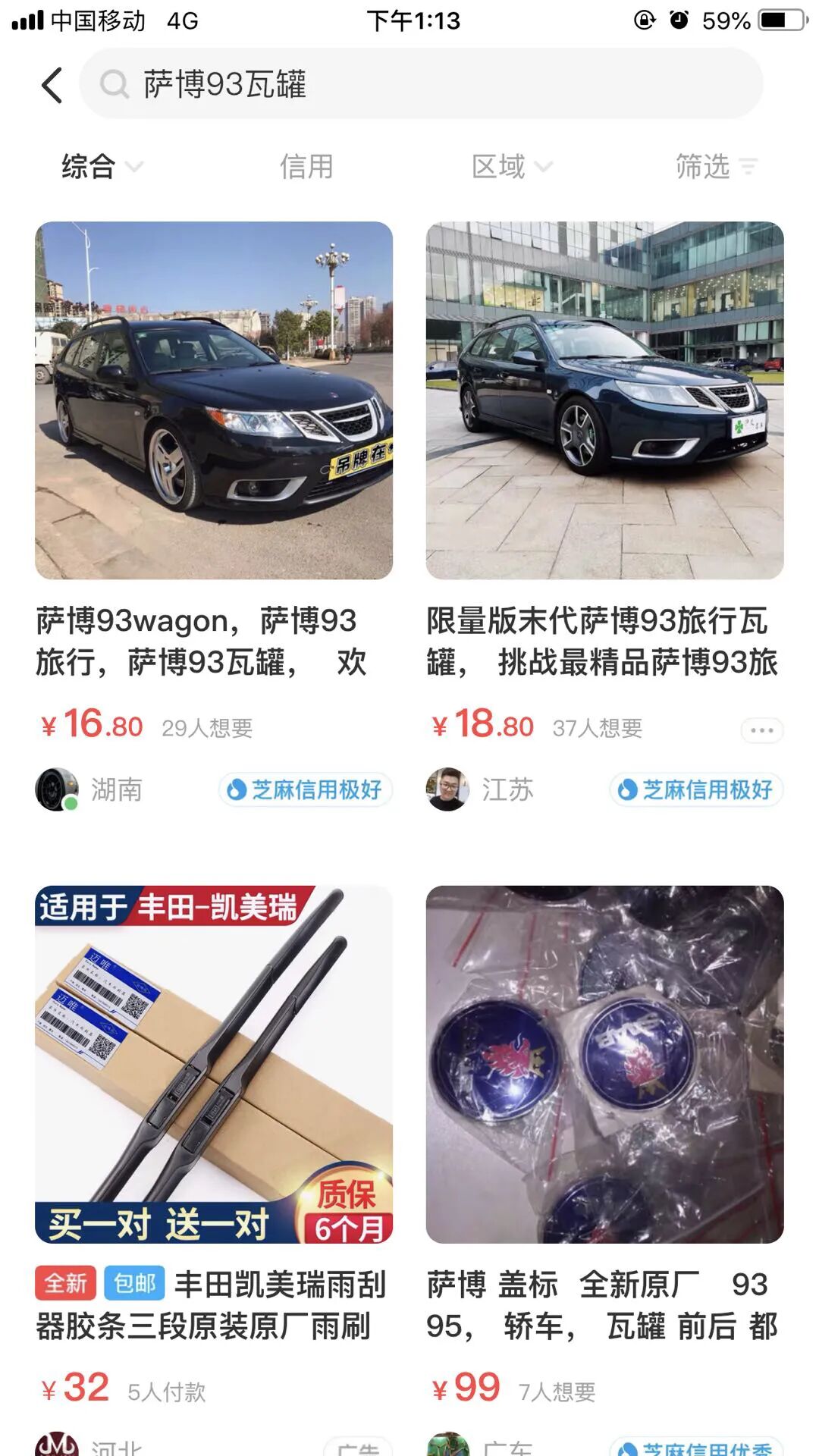Open the 丰田凯美瑞雨刮器 wiper listing
The height and width of the screenshot is (1456, 819).
[x=214, y=1064]
